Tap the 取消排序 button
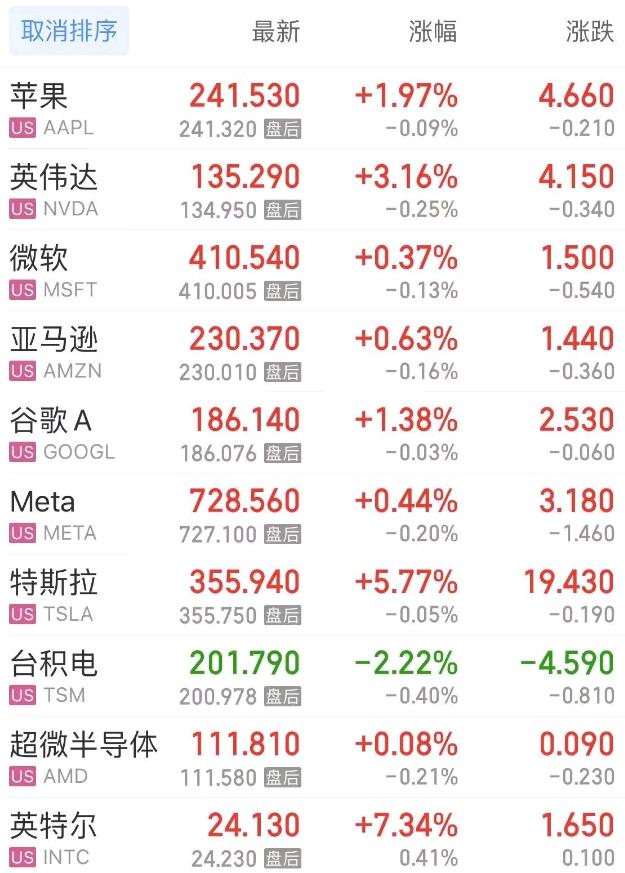 coord(69,31)
